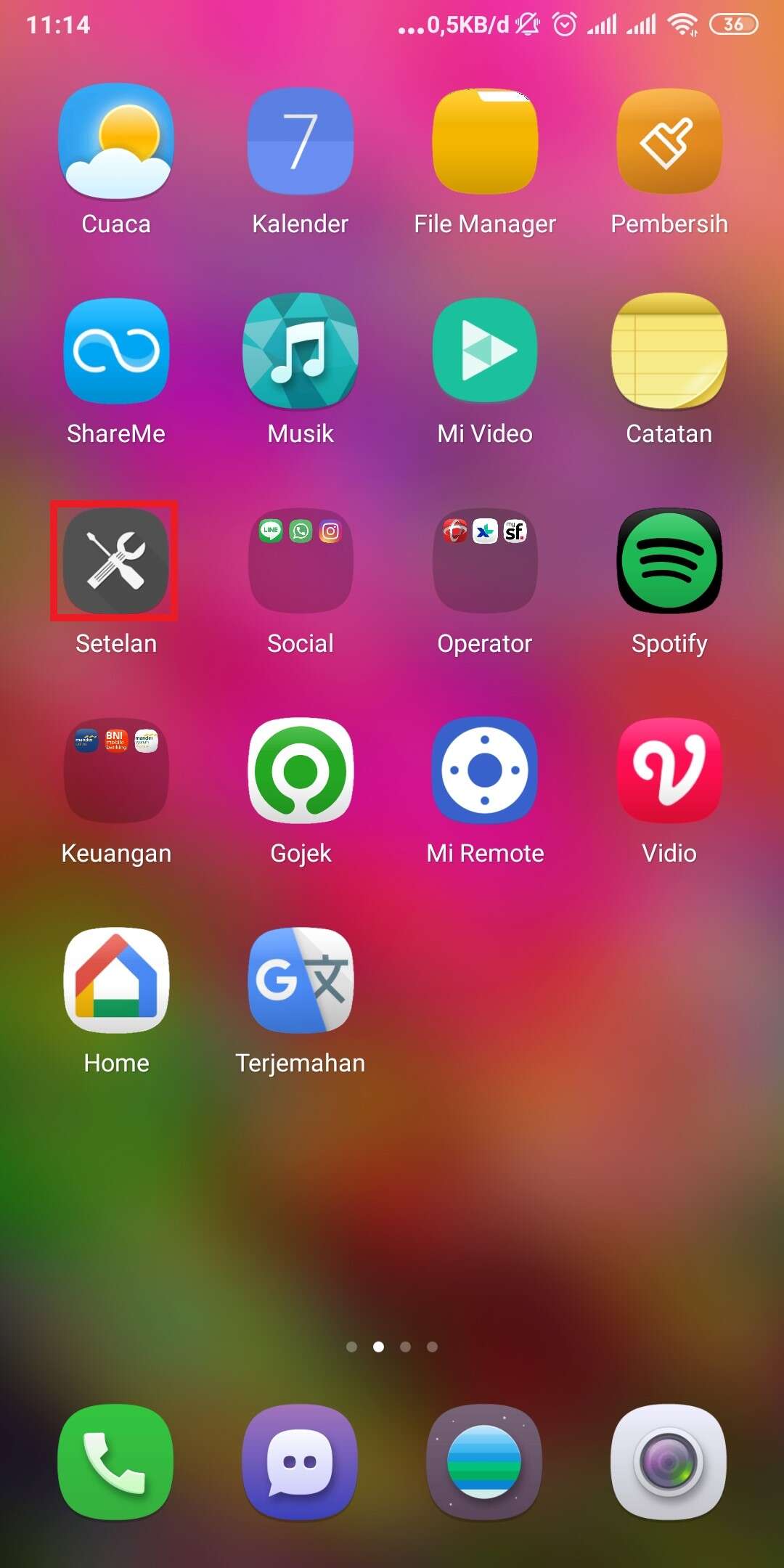Expand the Operator folder

pyautogui.click(x=485, y=561)
